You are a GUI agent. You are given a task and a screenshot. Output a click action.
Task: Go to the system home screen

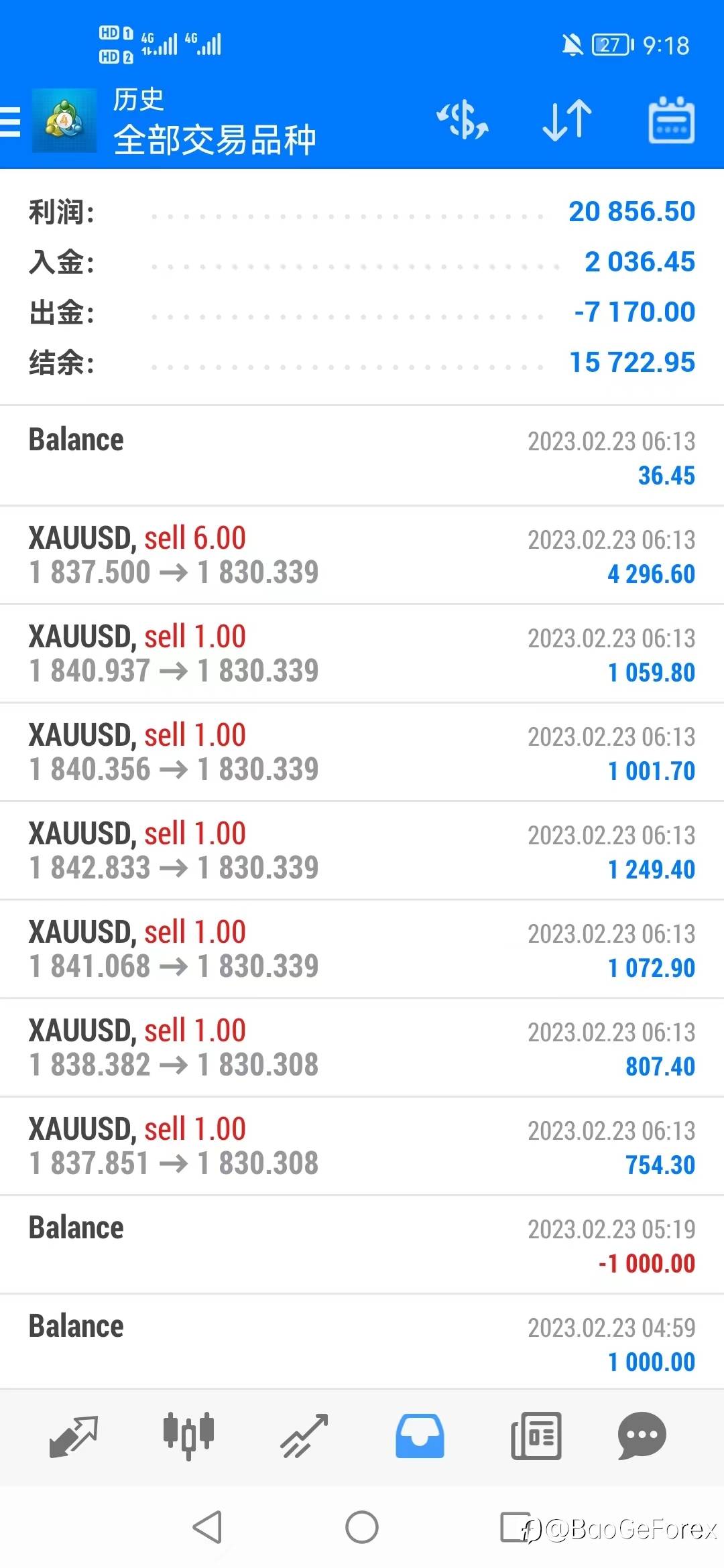[x=362, y=1527]
